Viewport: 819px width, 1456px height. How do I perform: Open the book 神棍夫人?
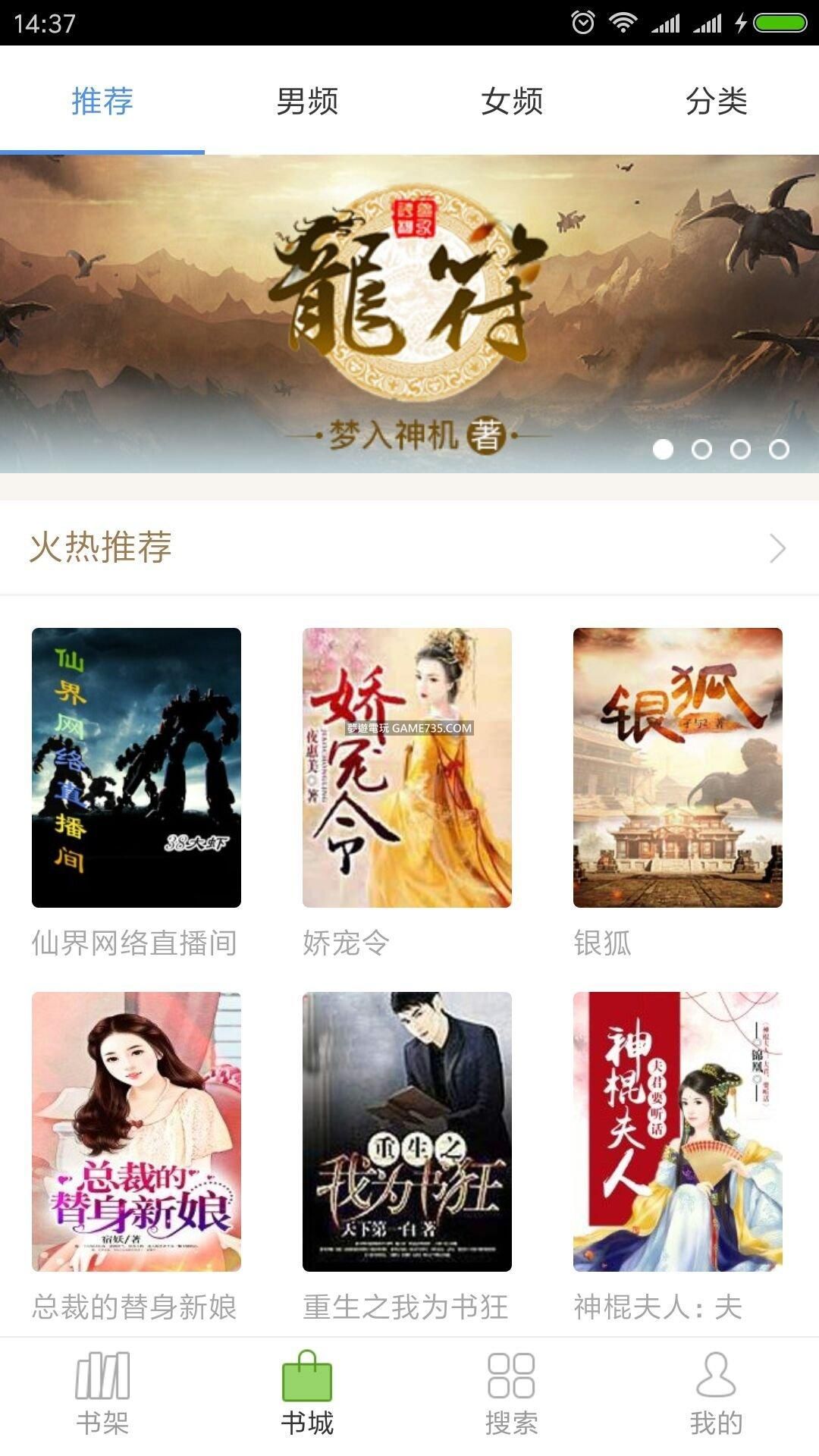pyautogui.click(x=677, y=1131)
